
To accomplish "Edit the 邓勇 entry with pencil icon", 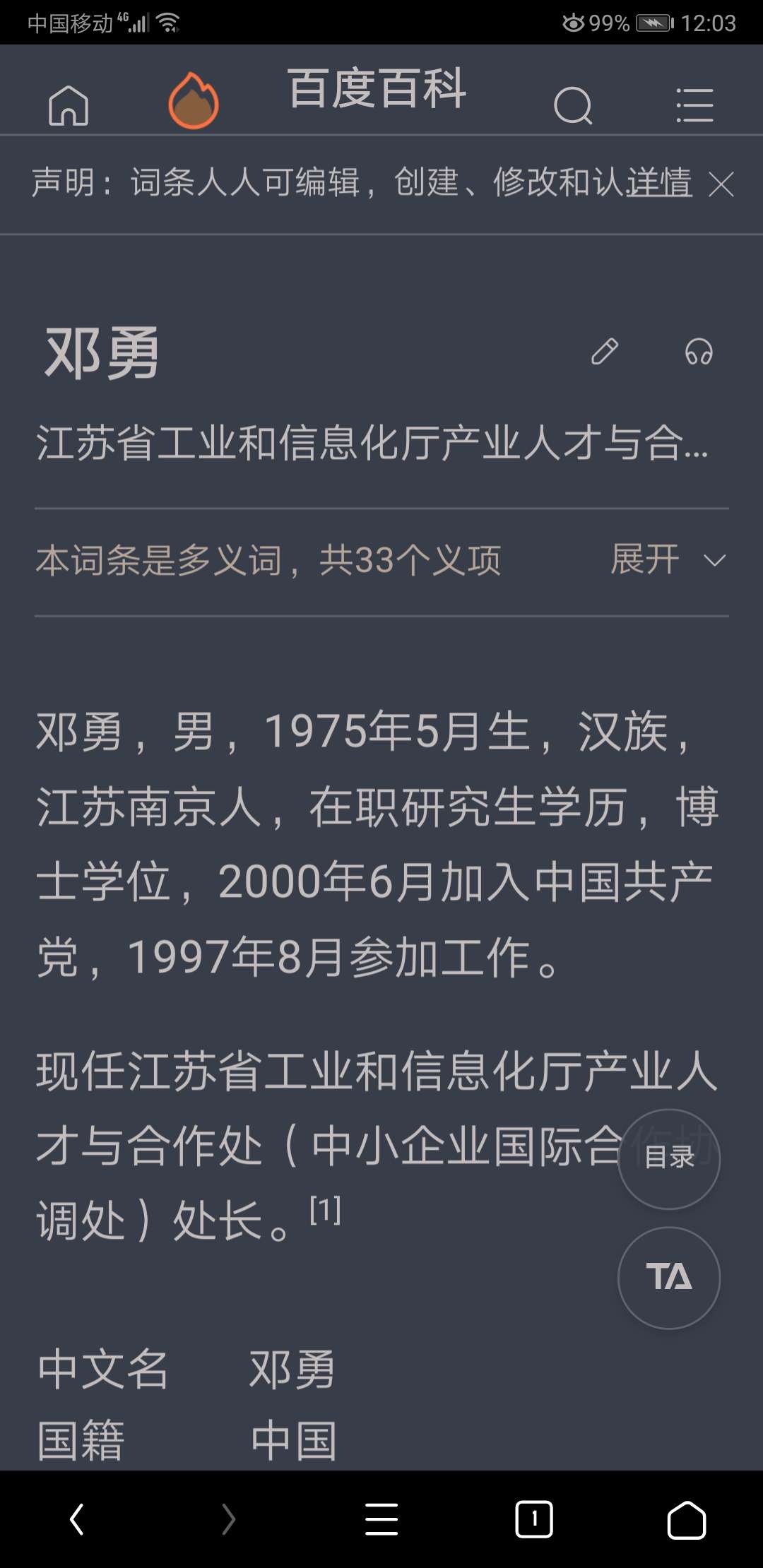I will (605, 351).
